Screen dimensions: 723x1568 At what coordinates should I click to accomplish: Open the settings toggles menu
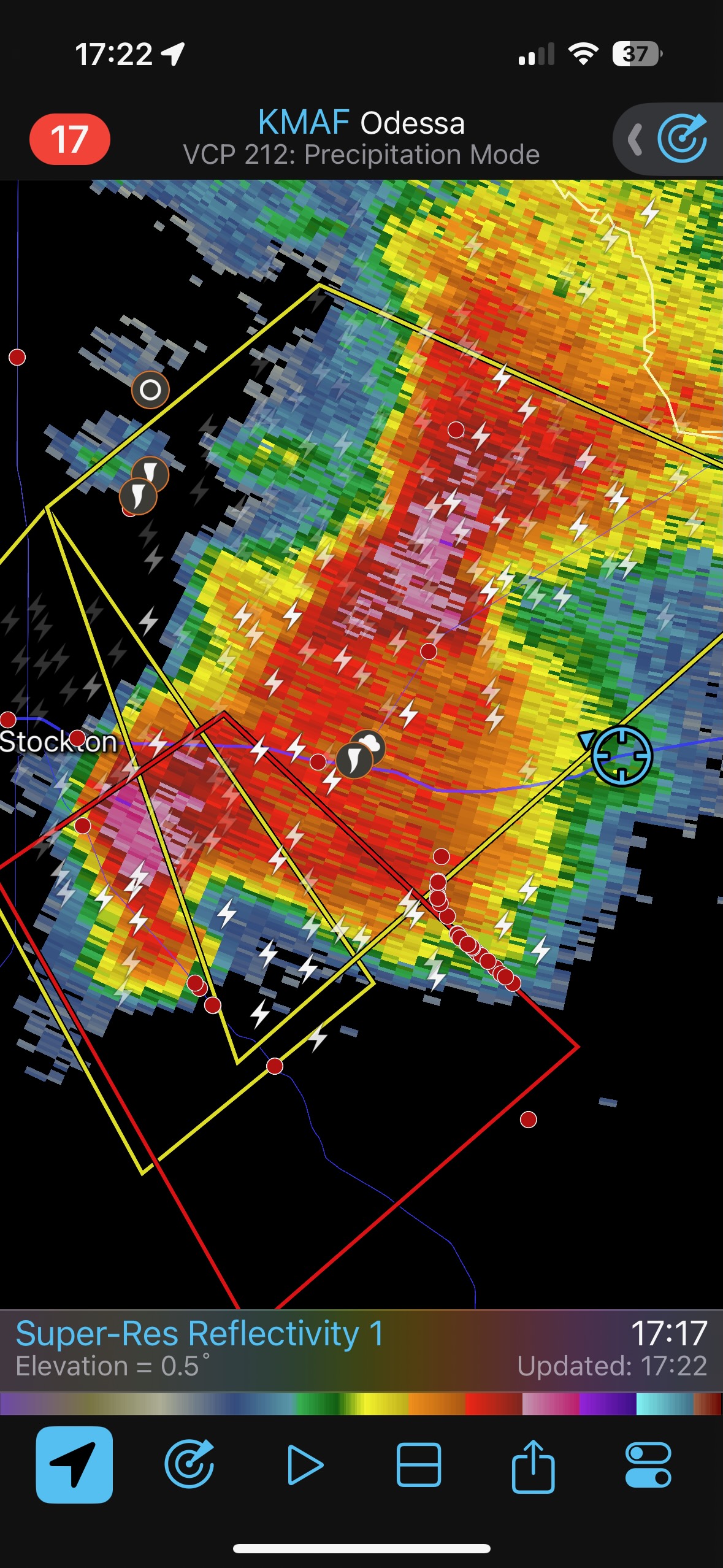tap(648, 1464)
